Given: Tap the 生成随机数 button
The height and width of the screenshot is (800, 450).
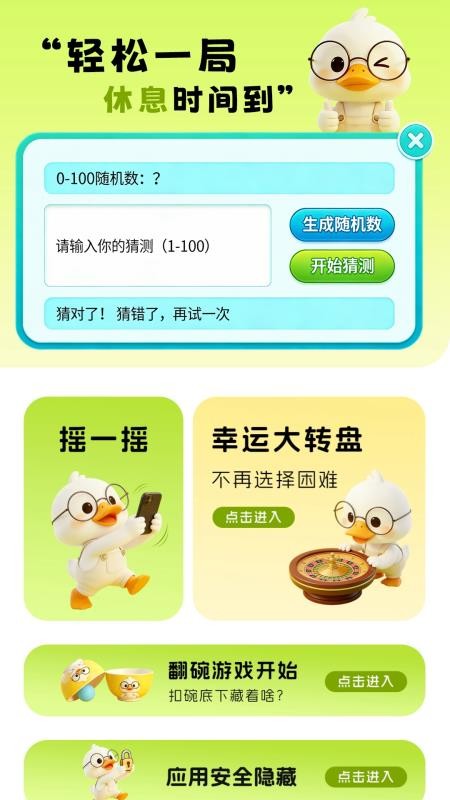Looking at the screenshot, I should [342, 224].
